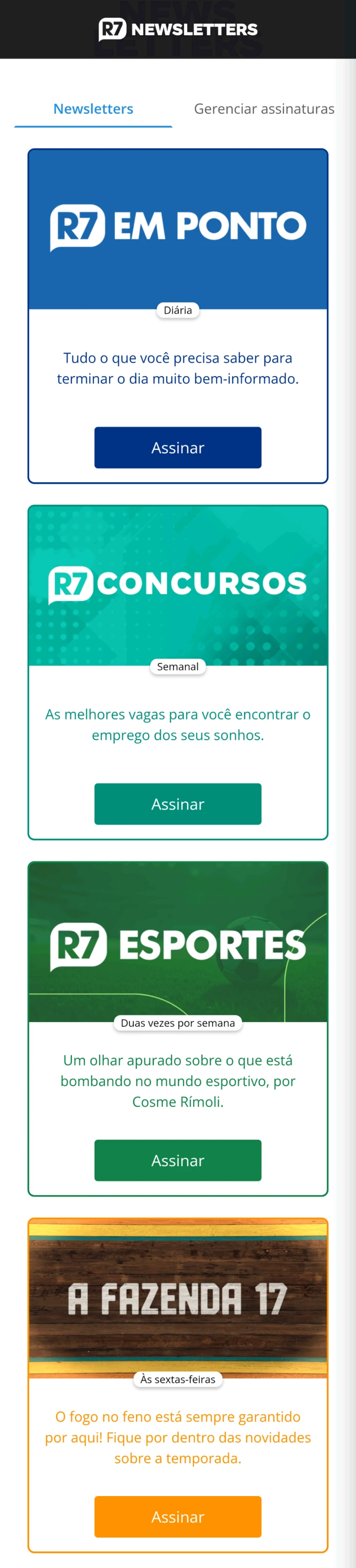356x1568 pixels.
Task: Switch to the Gerenciar assinaturas tab
Action: (263, 109)
